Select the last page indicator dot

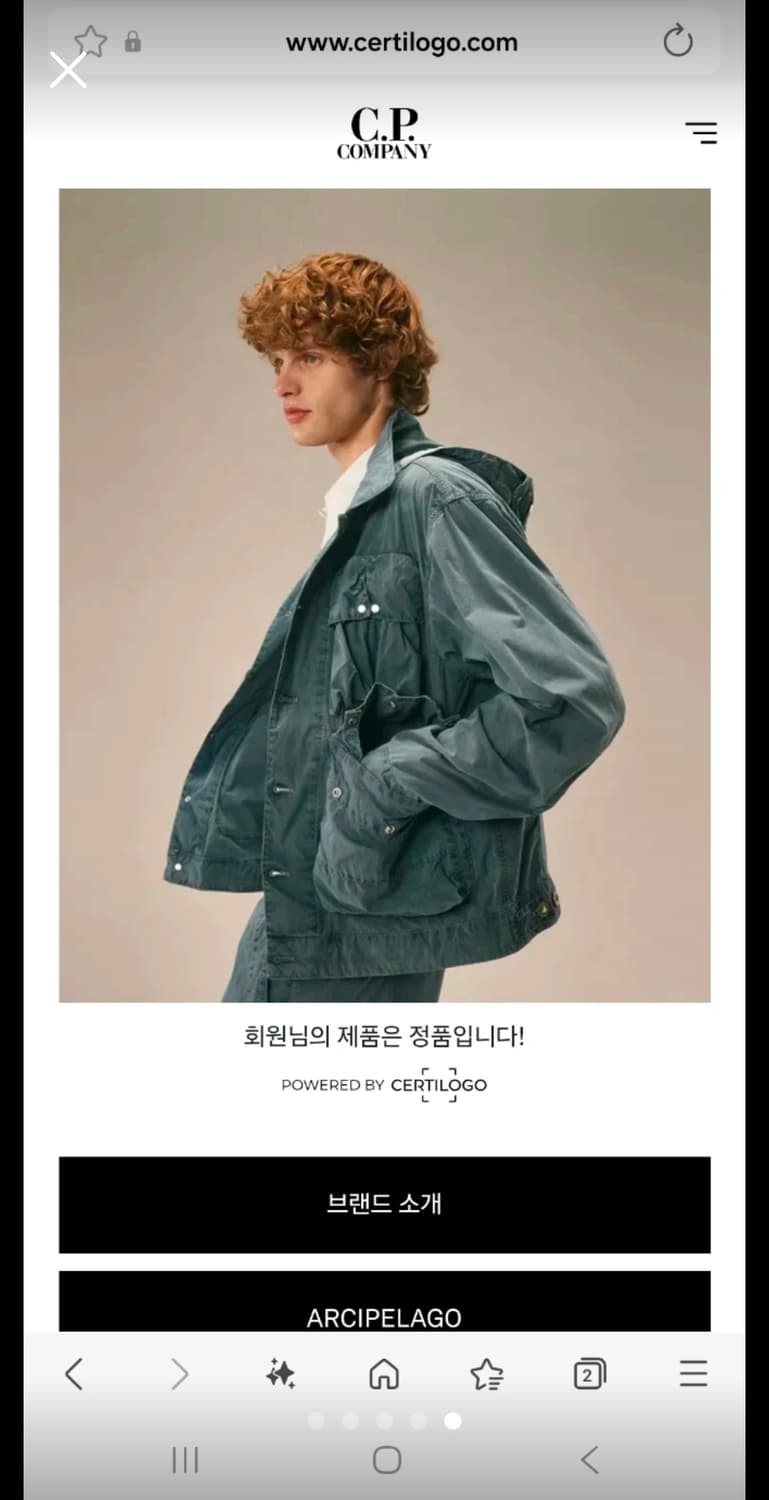[451, 1420]
